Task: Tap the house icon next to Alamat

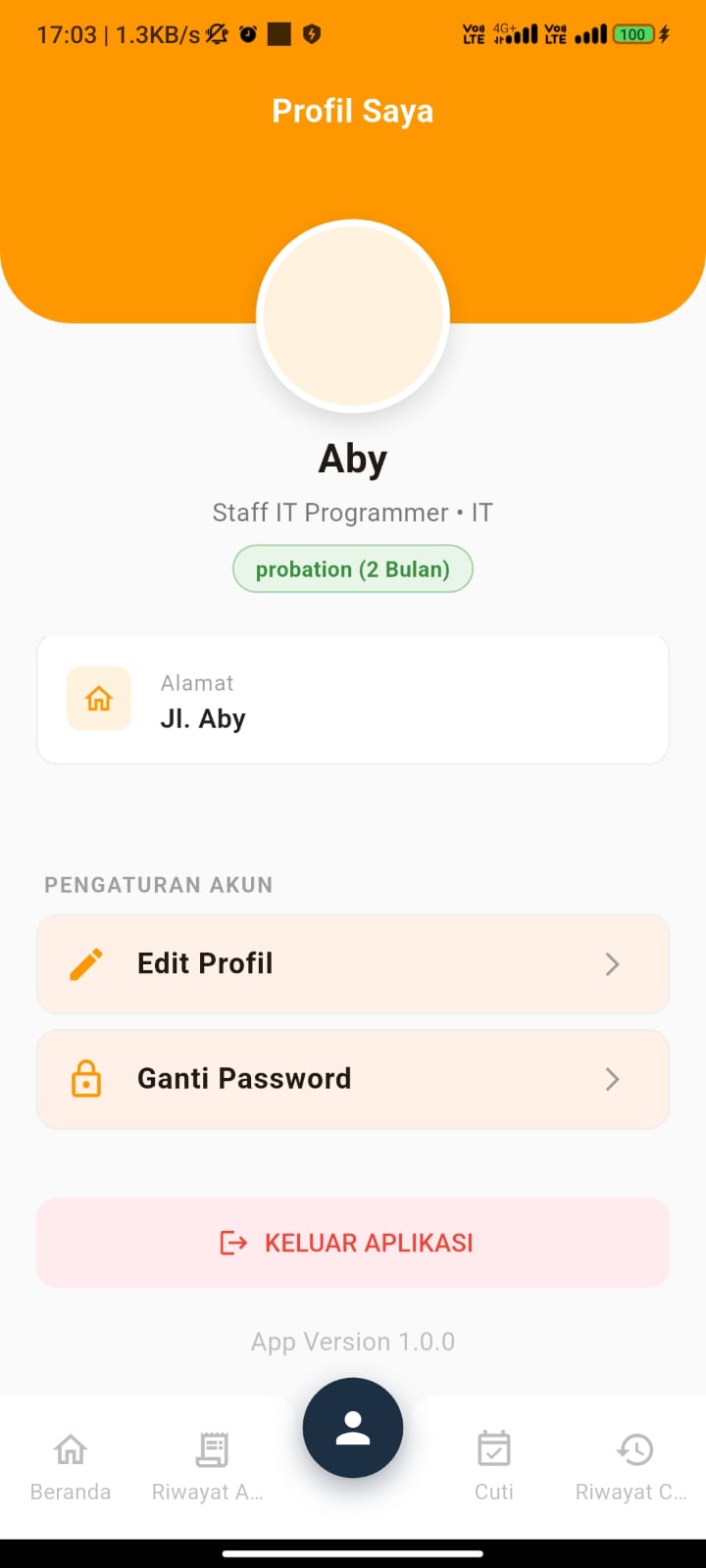Action: (x=98, y=699)
